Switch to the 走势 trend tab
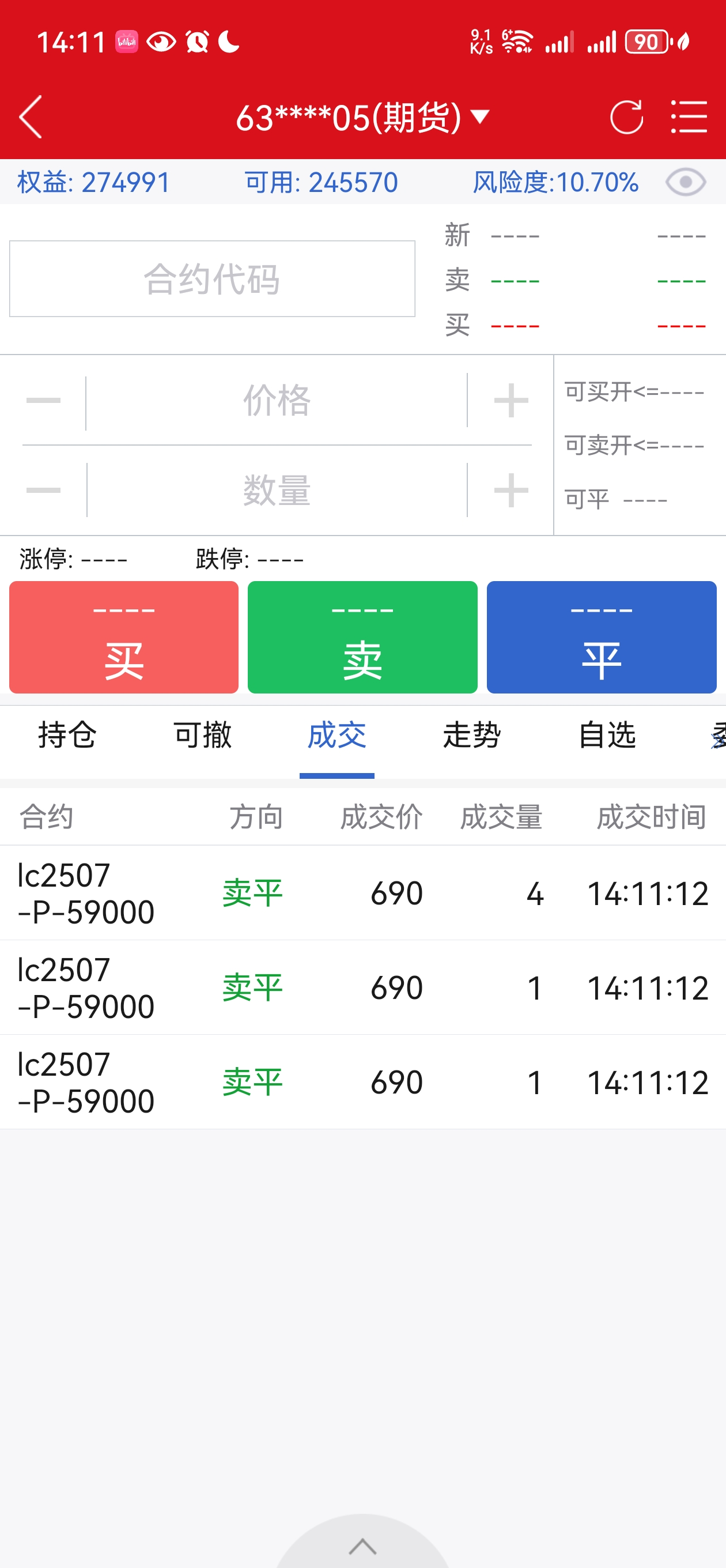 (472, 734)
